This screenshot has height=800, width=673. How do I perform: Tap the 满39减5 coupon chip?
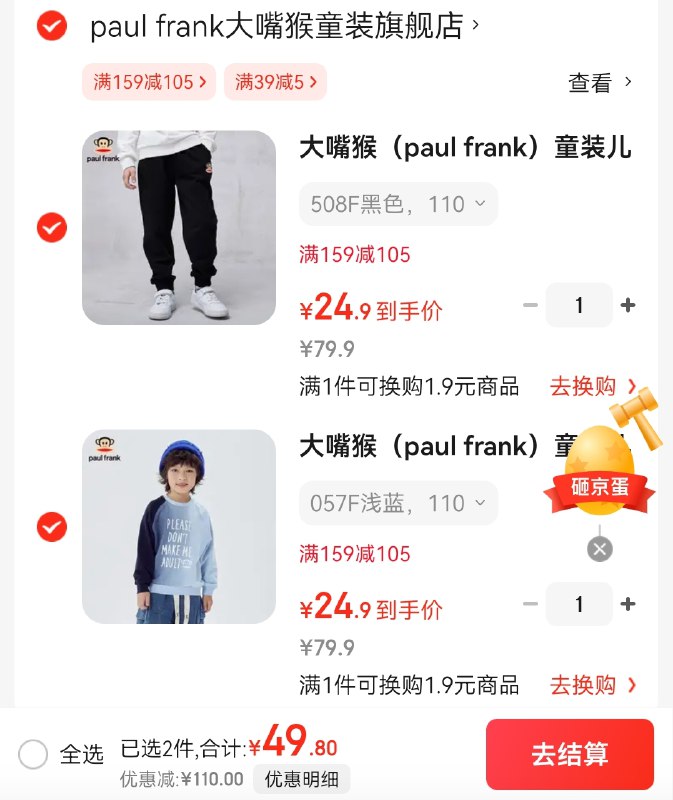coord(275,83)
